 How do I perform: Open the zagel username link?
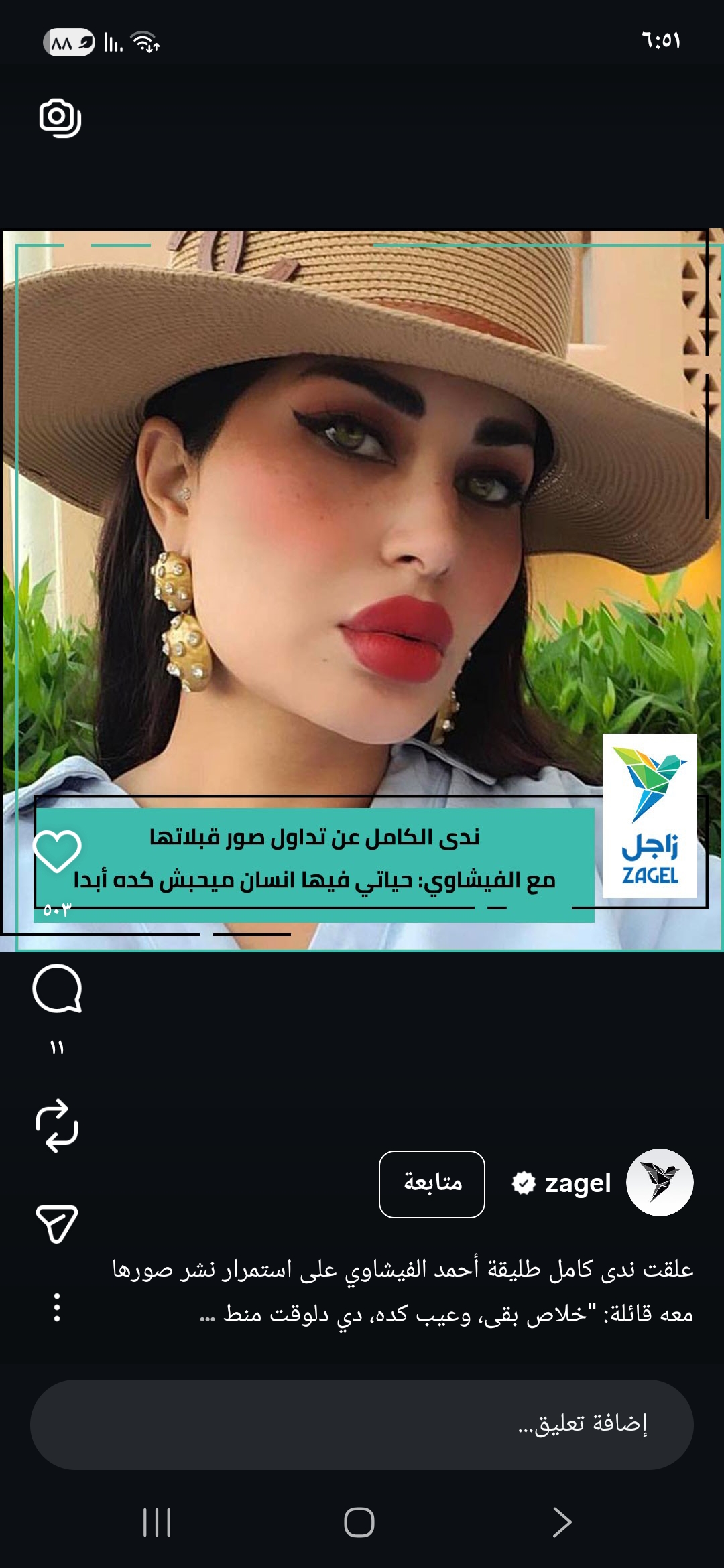coord(577,1183)
